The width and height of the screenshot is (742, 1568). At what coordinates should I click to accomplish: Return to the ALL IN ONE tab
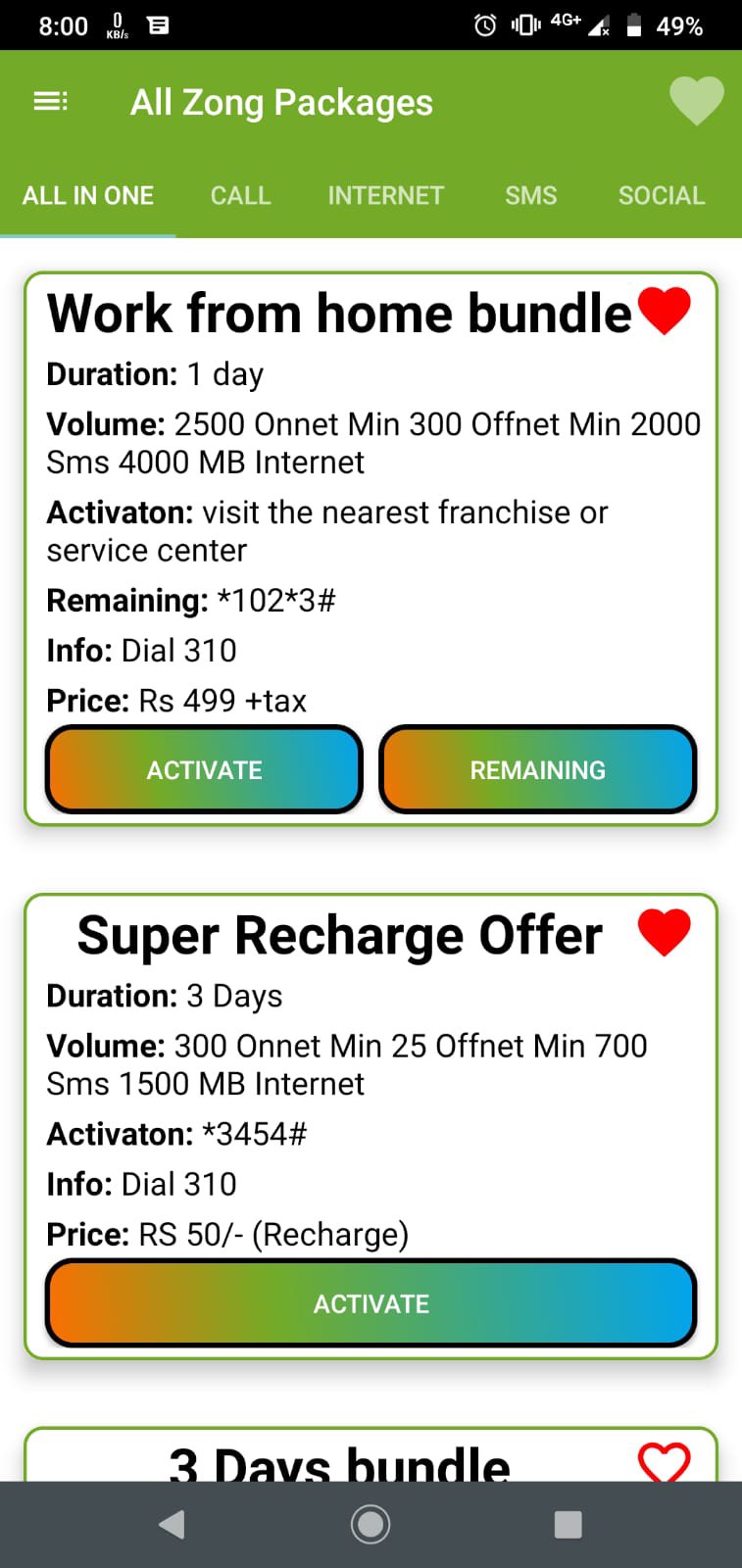point(87,195)
